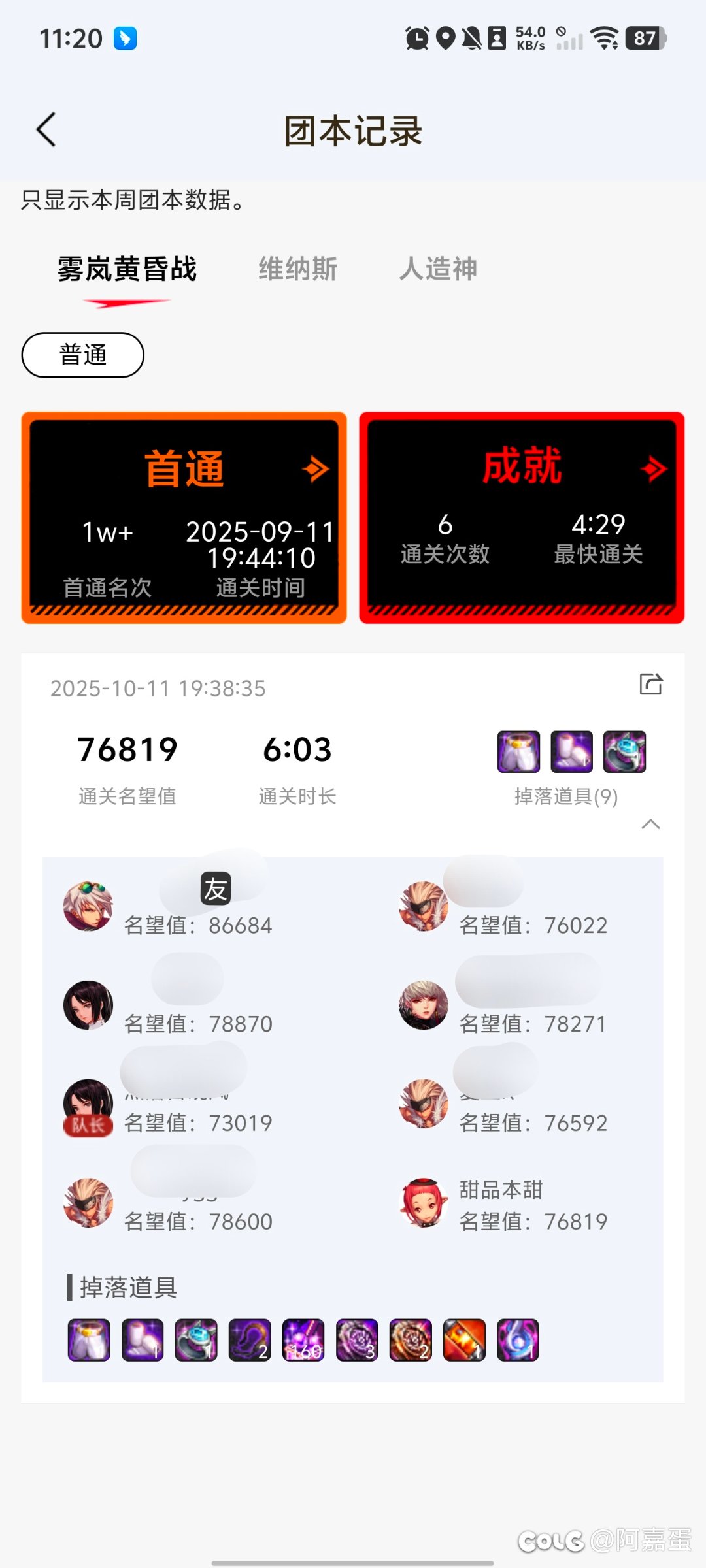This screenshot has width=706, height=1568.
Task: Collapse the raid record details
Action: click(x=650, y=824)
